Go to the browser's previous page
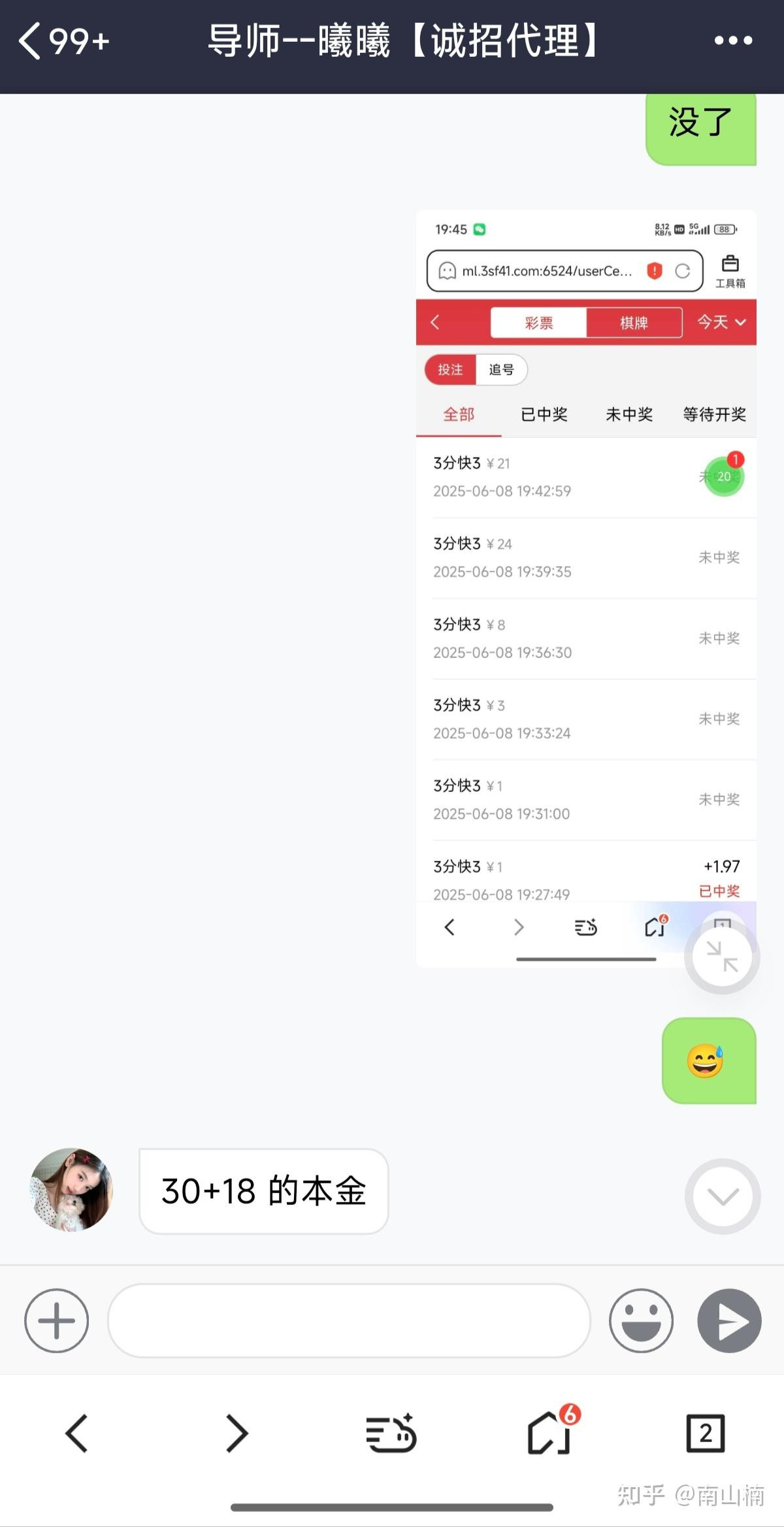Screen dimensions: 784x1527 pos(77,1433)
